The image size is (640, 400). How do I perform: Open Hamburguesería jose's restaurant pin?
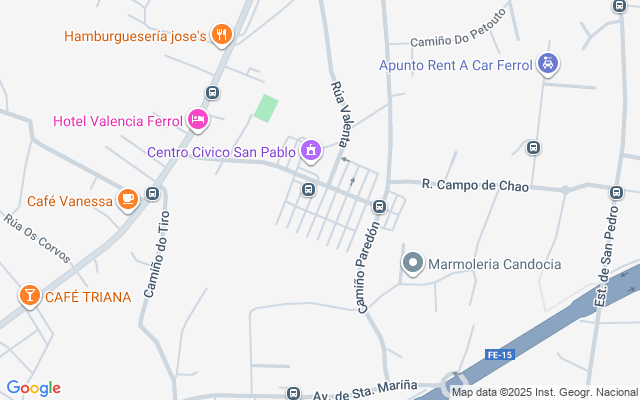[x=222, y=35]
